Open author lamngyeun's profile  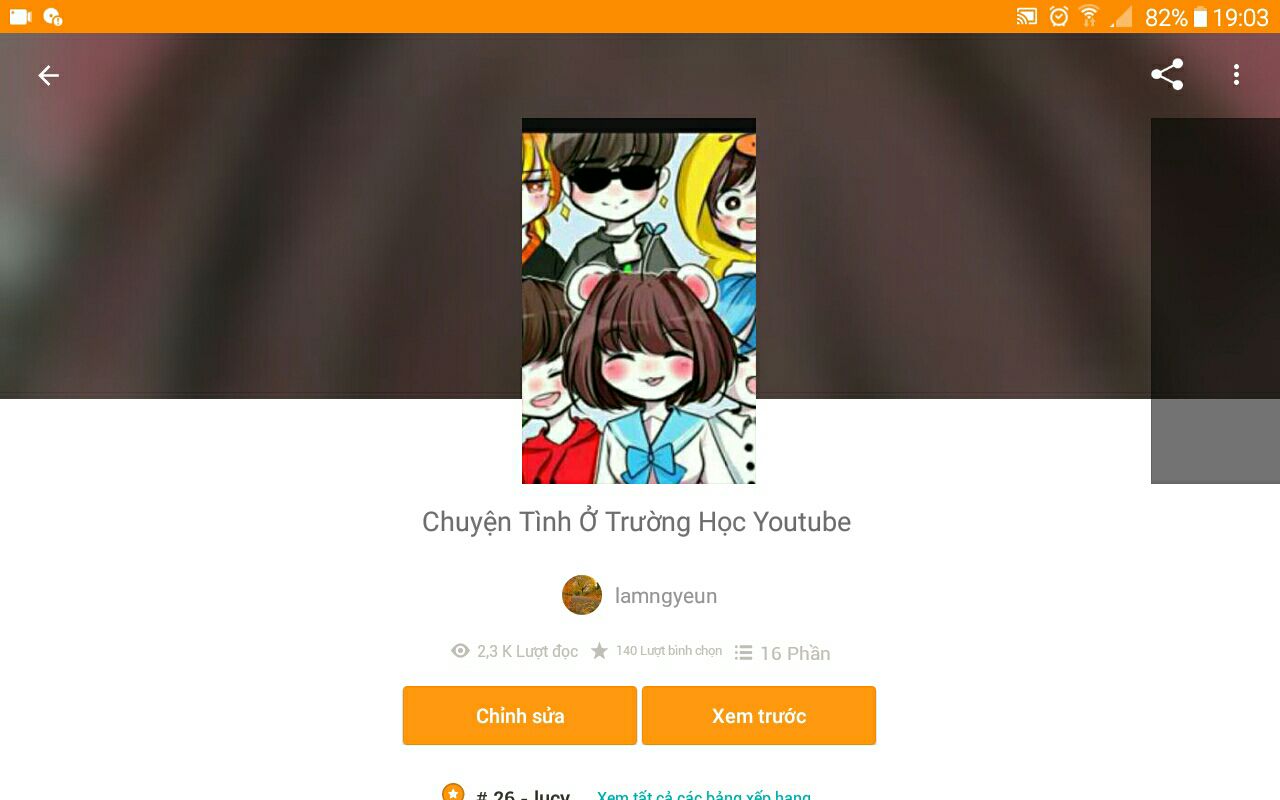coord(640,596)
